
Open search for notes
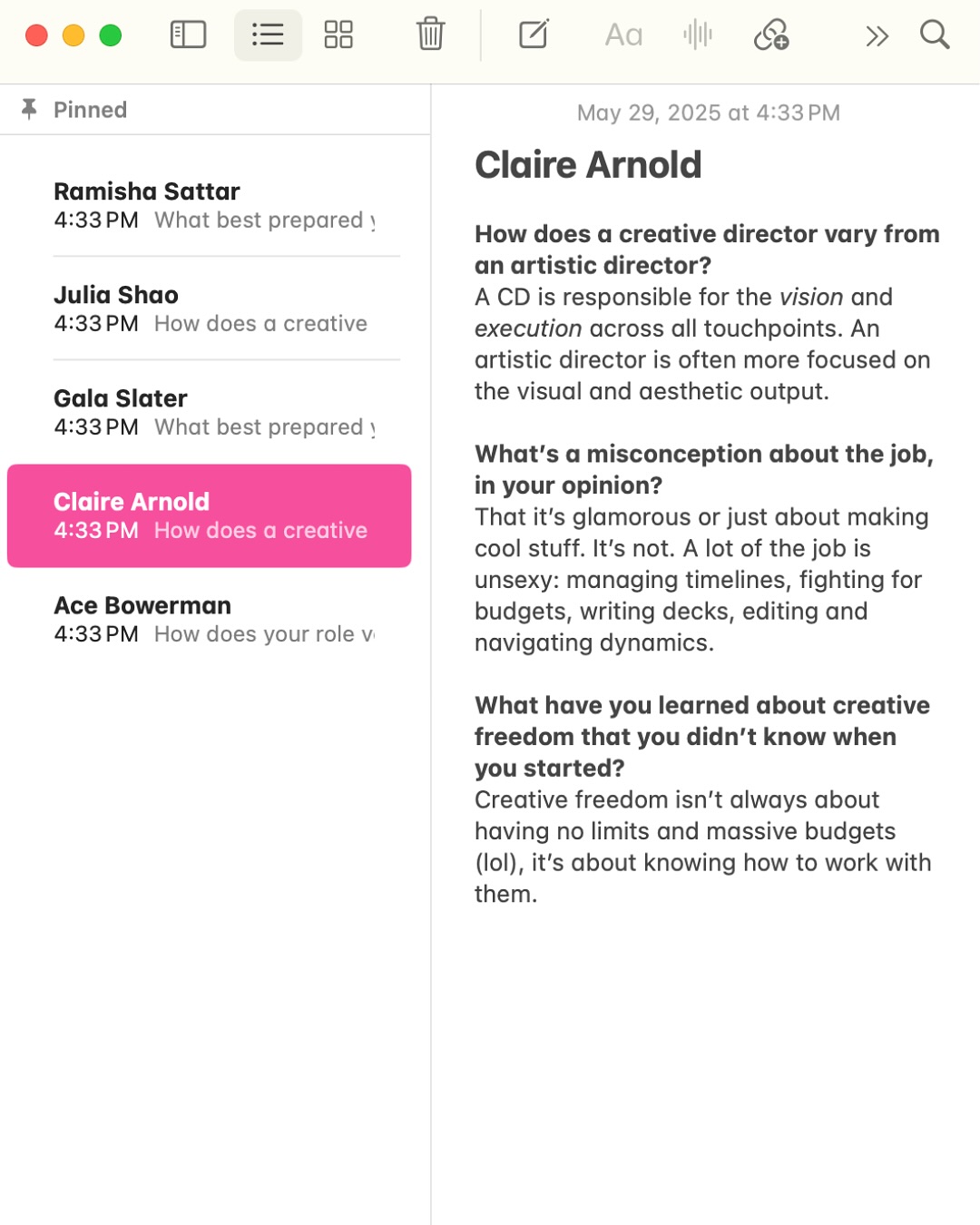coord(935,35)
